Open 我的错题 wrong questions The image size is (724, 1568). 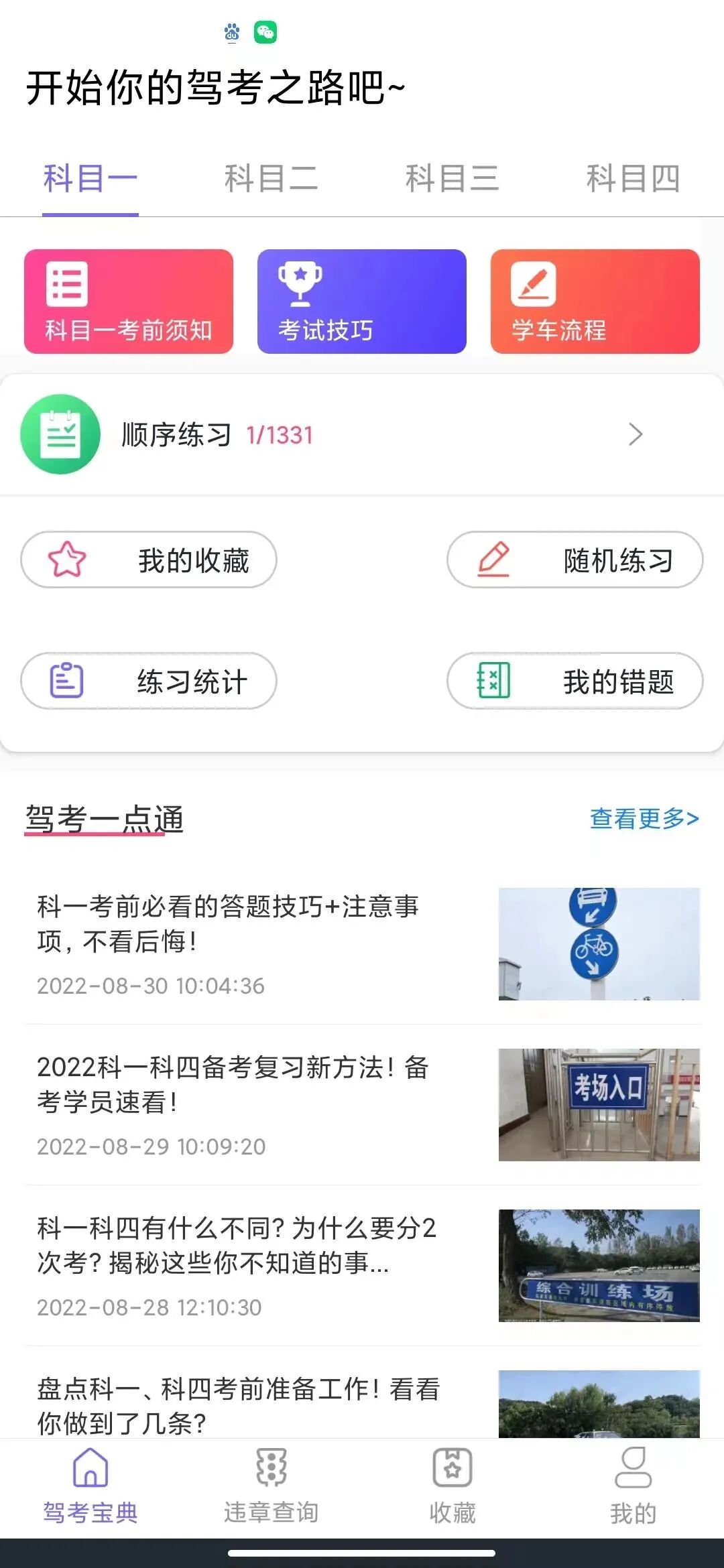point(575,681)
